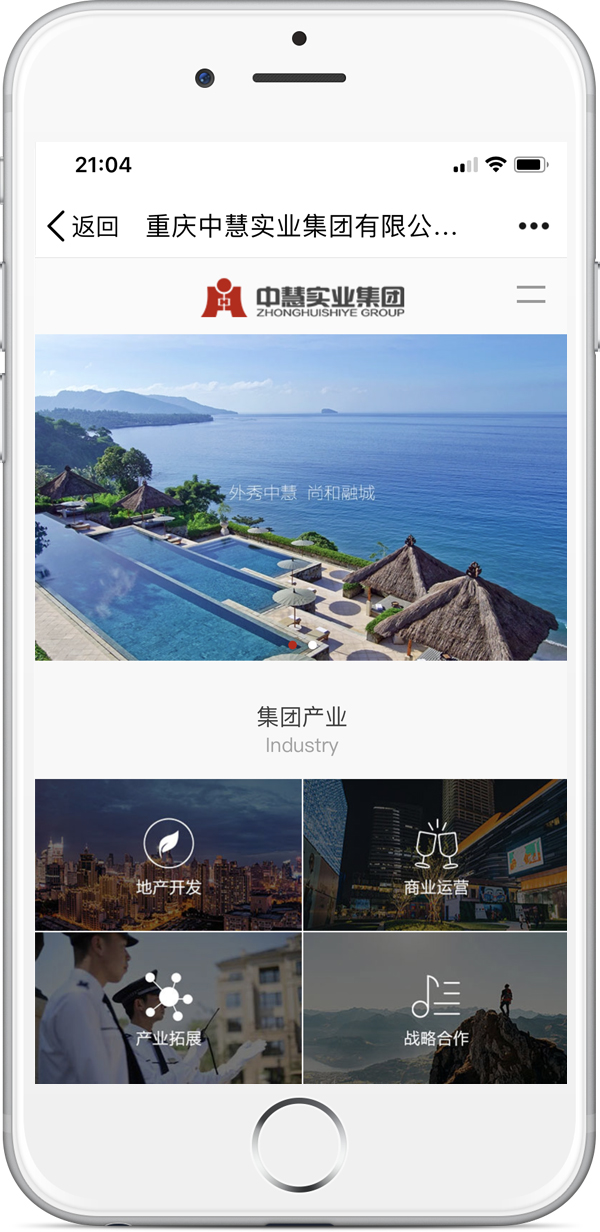This screenshot has height=1232, width=600.
Task: View the 产业拓展 tile
Action: (x=168, y=1008)
